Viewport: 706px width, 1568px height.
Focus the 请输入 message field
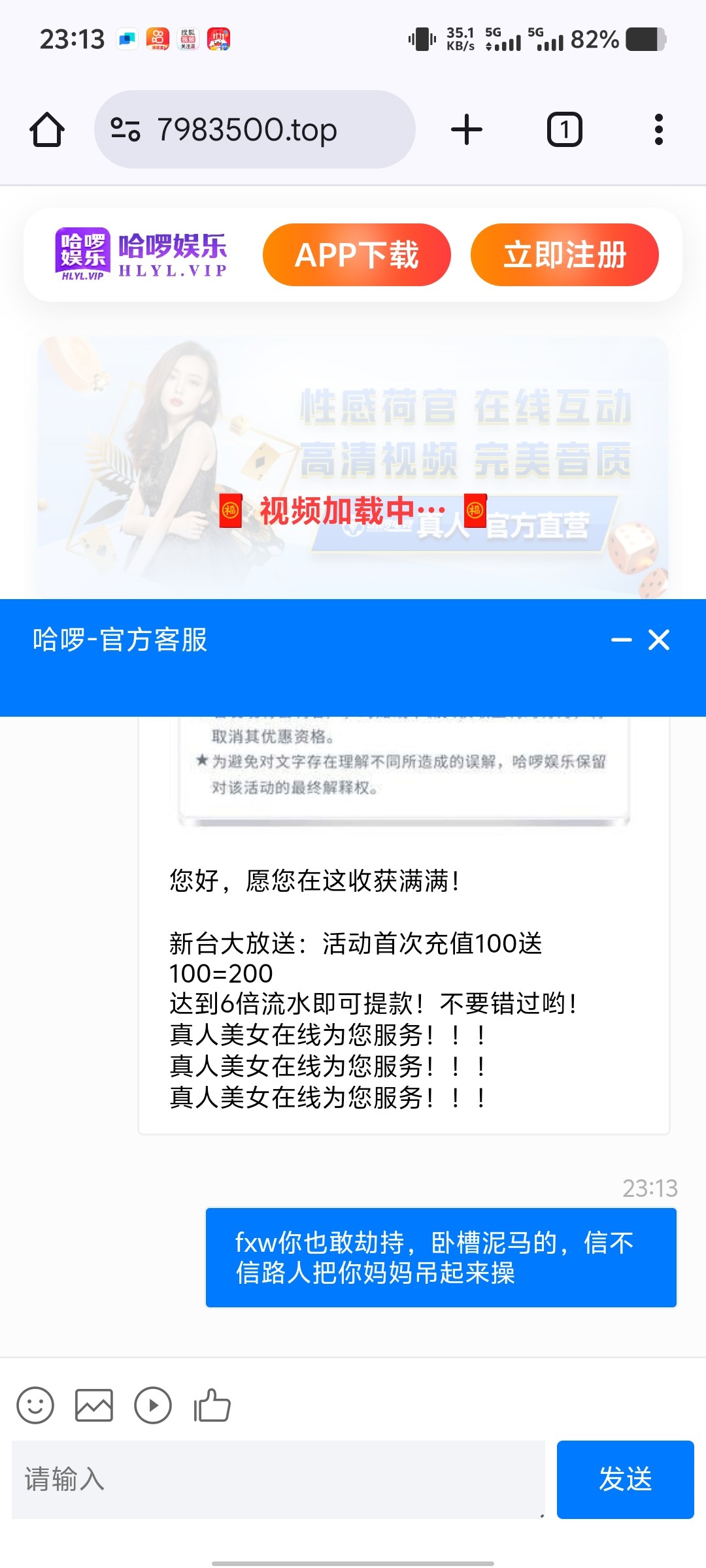click(x=278, y=1479)
